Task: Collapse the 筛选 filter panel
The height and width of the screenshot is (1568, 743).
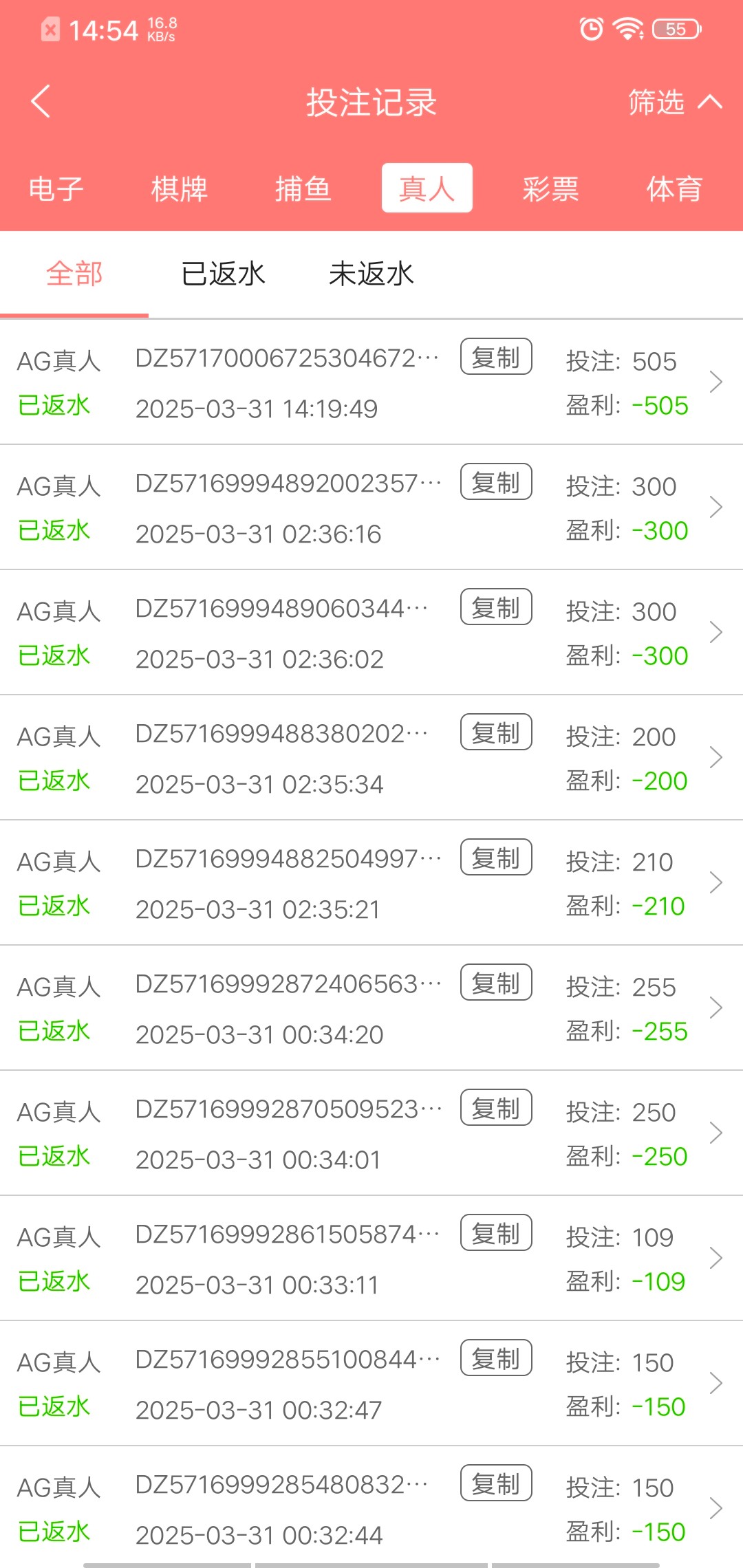Action: [x=674, y=102]
